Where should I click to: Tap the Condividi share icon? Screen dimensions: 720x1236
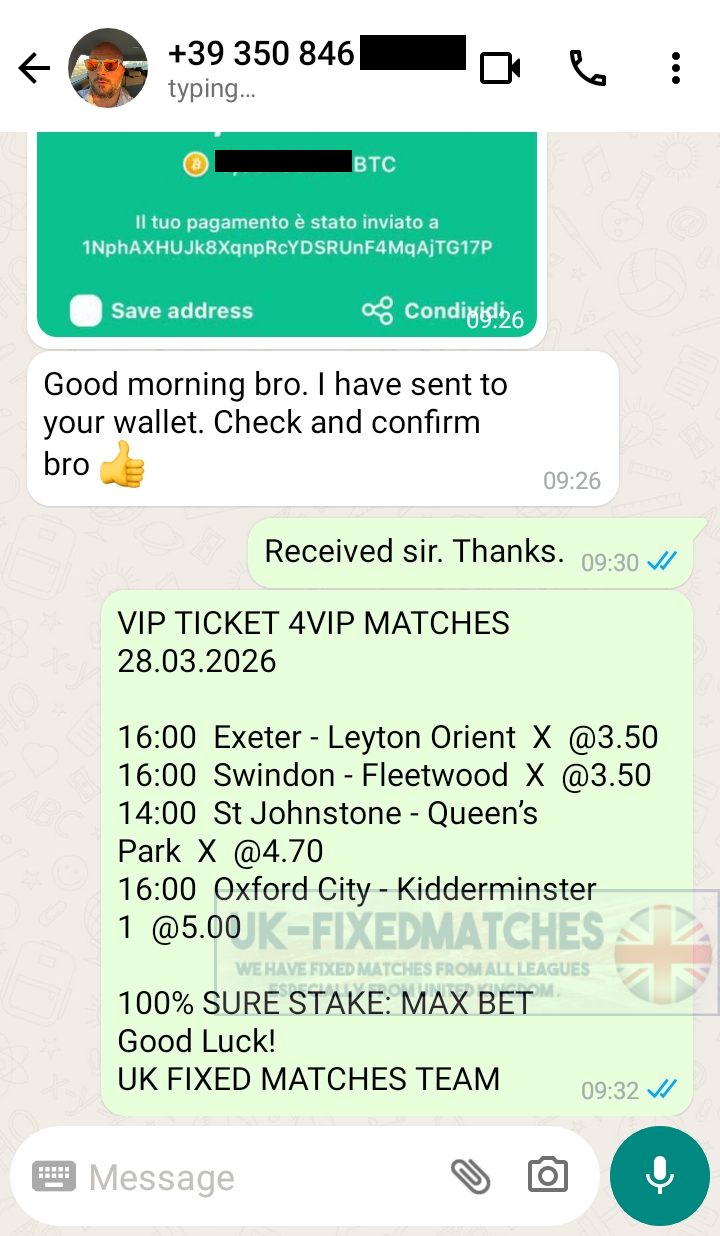tap(378, 311)
